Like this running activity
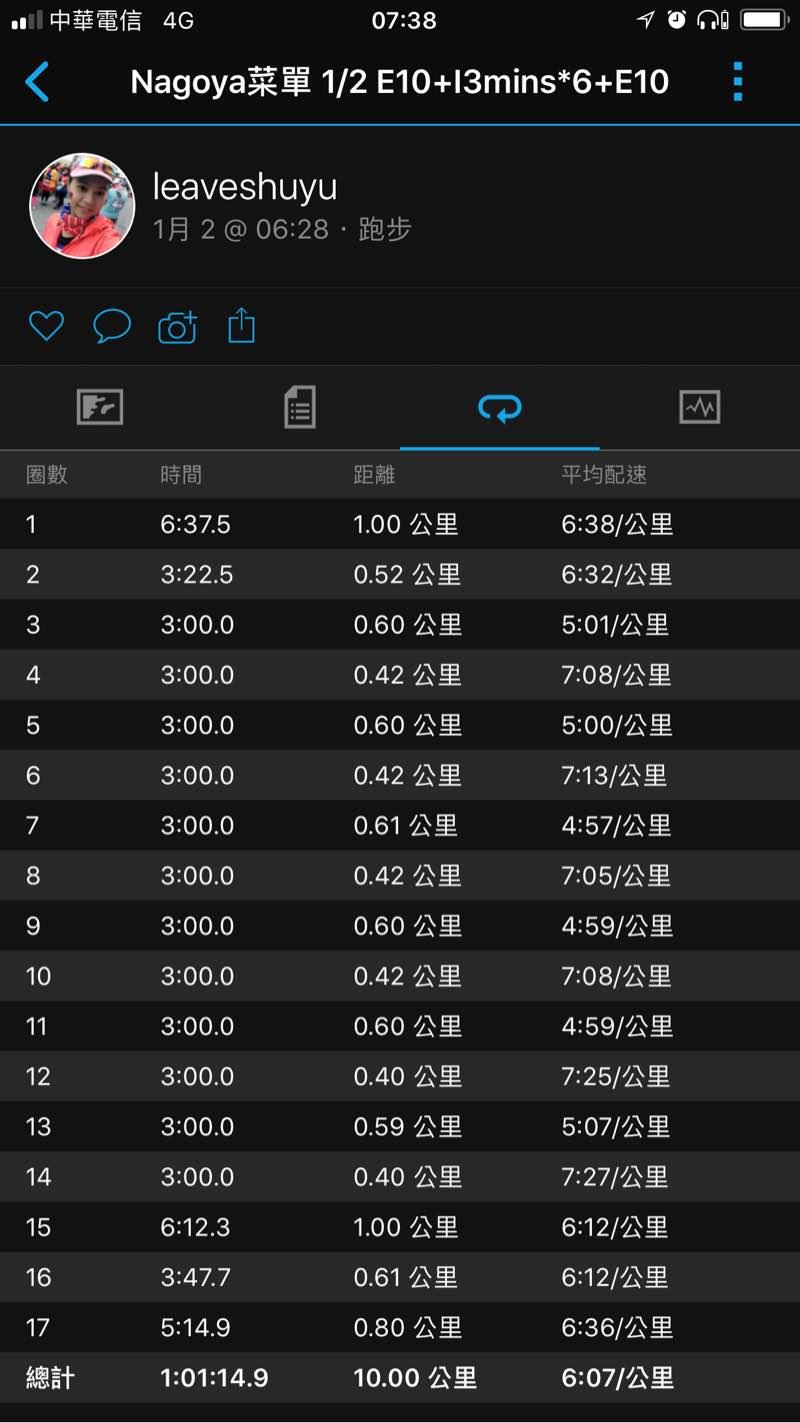The height and width of the screenshot is (1423, 800). (46, 326)
